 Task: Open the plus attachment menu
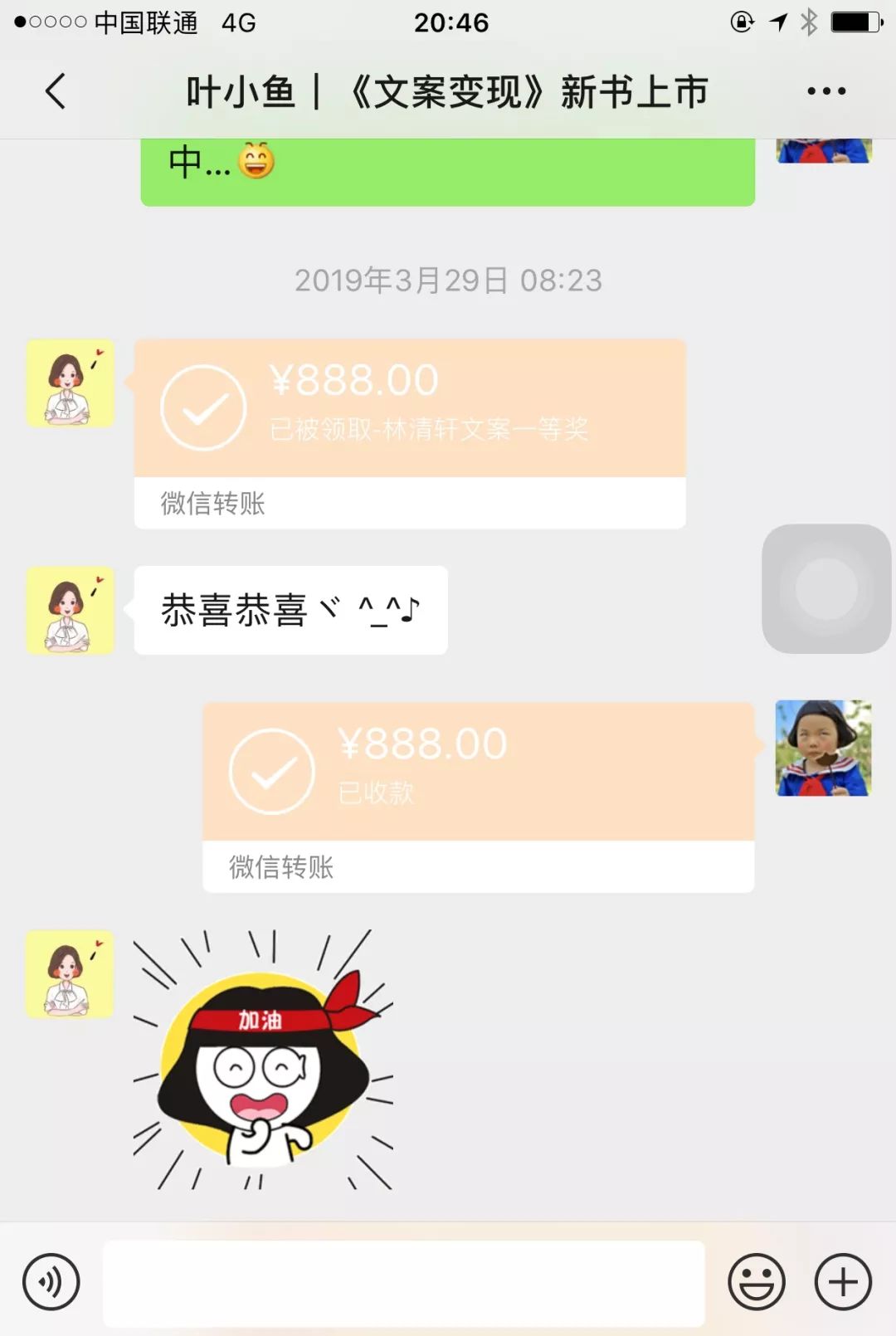click(x=843, y=1281)
